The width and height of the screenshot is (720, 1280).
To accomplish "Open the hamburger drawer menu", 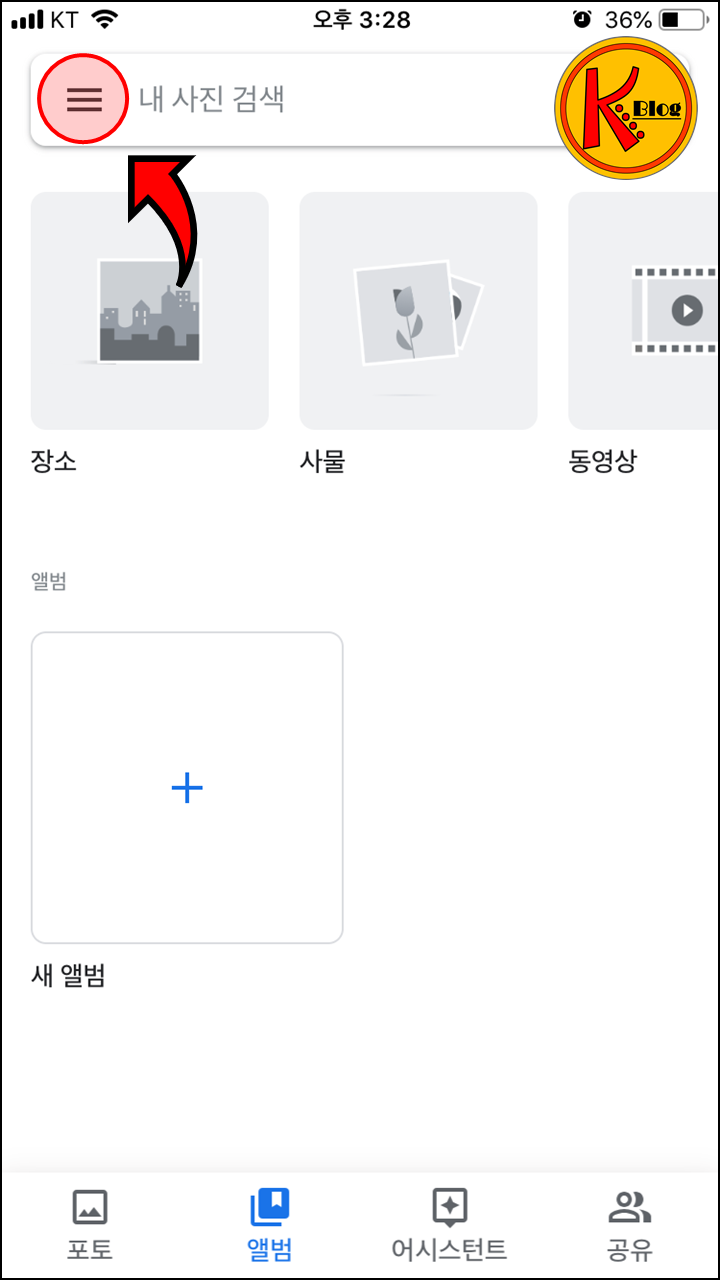I will [84, 99].
